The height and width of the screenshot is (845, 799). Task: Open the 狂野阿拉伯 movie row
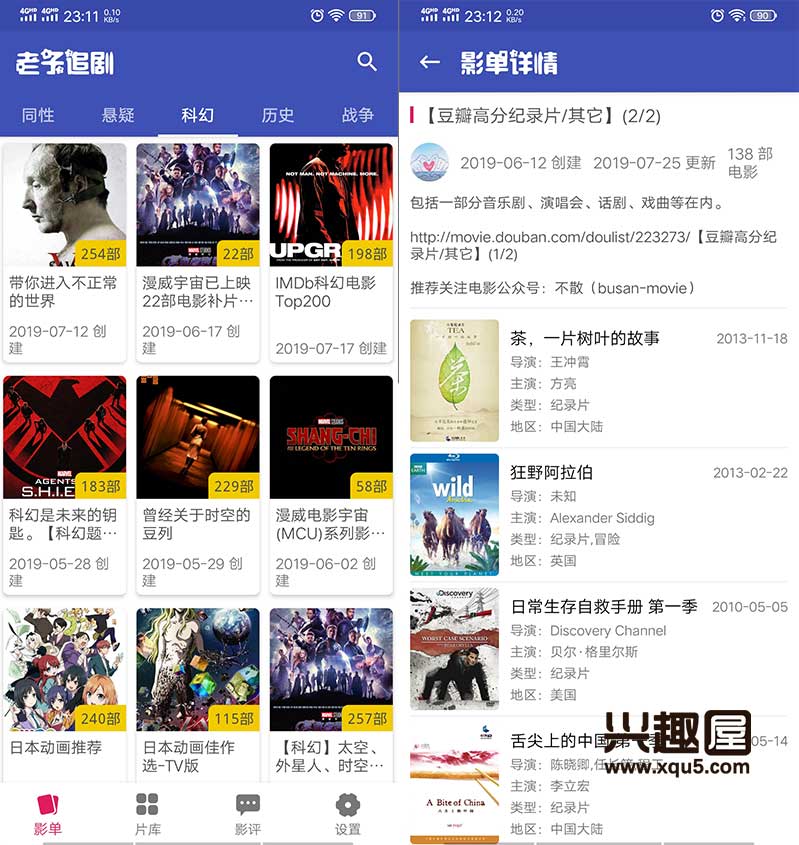600,515
